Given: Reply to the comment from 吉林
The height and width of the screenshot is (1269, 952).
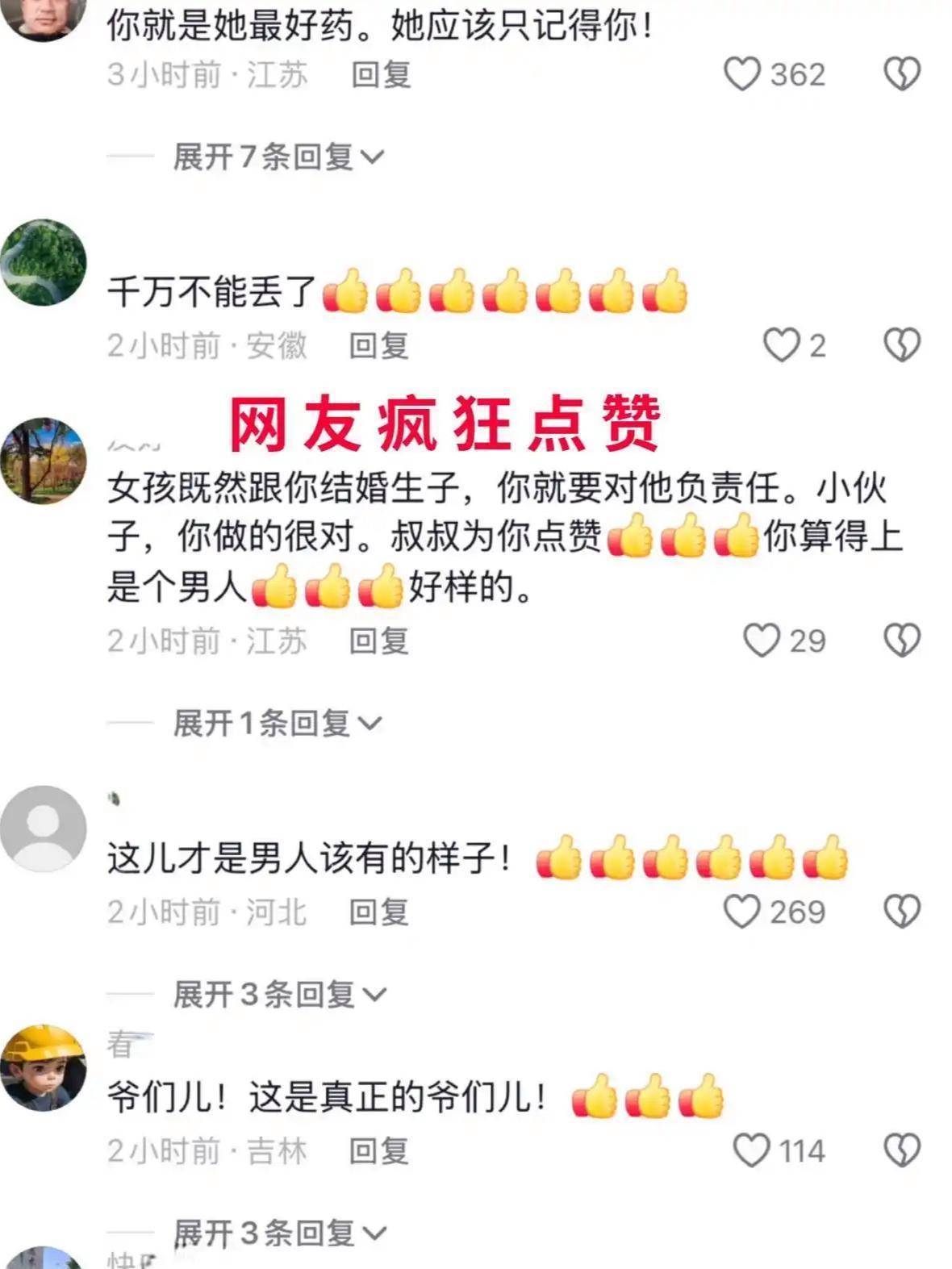Looking at the screenshot, I should click(378, 1151).
